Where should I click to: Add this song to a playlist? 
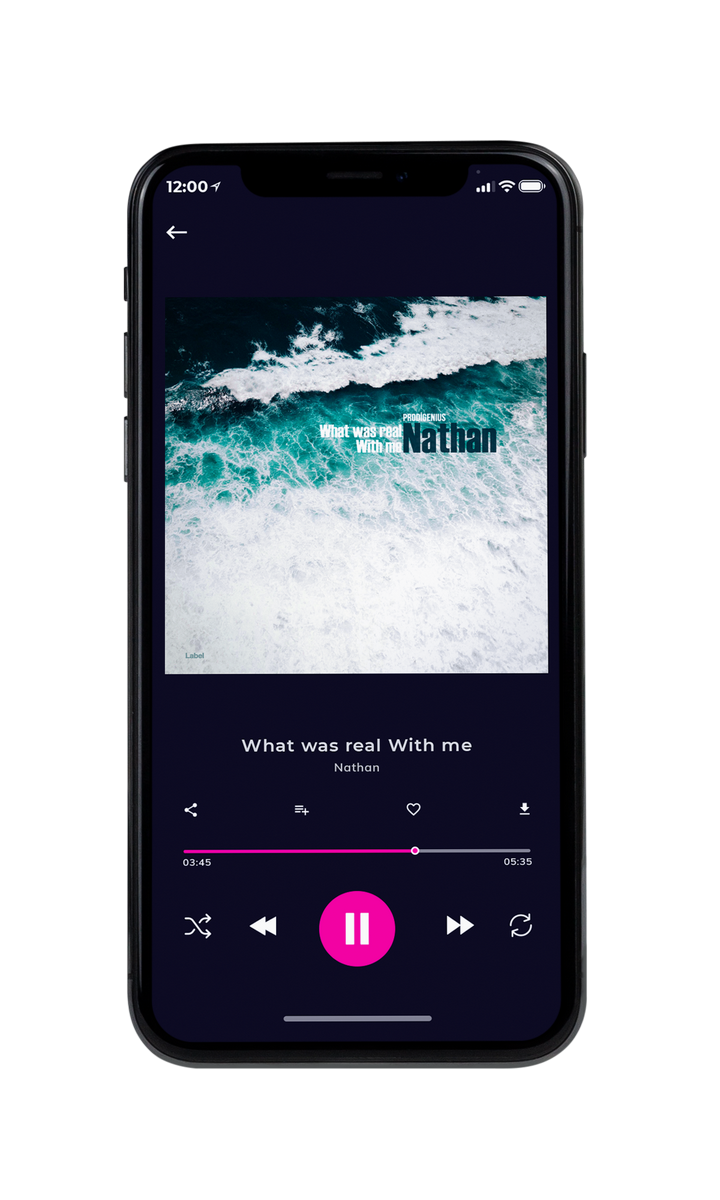click(x=301, y=810)
